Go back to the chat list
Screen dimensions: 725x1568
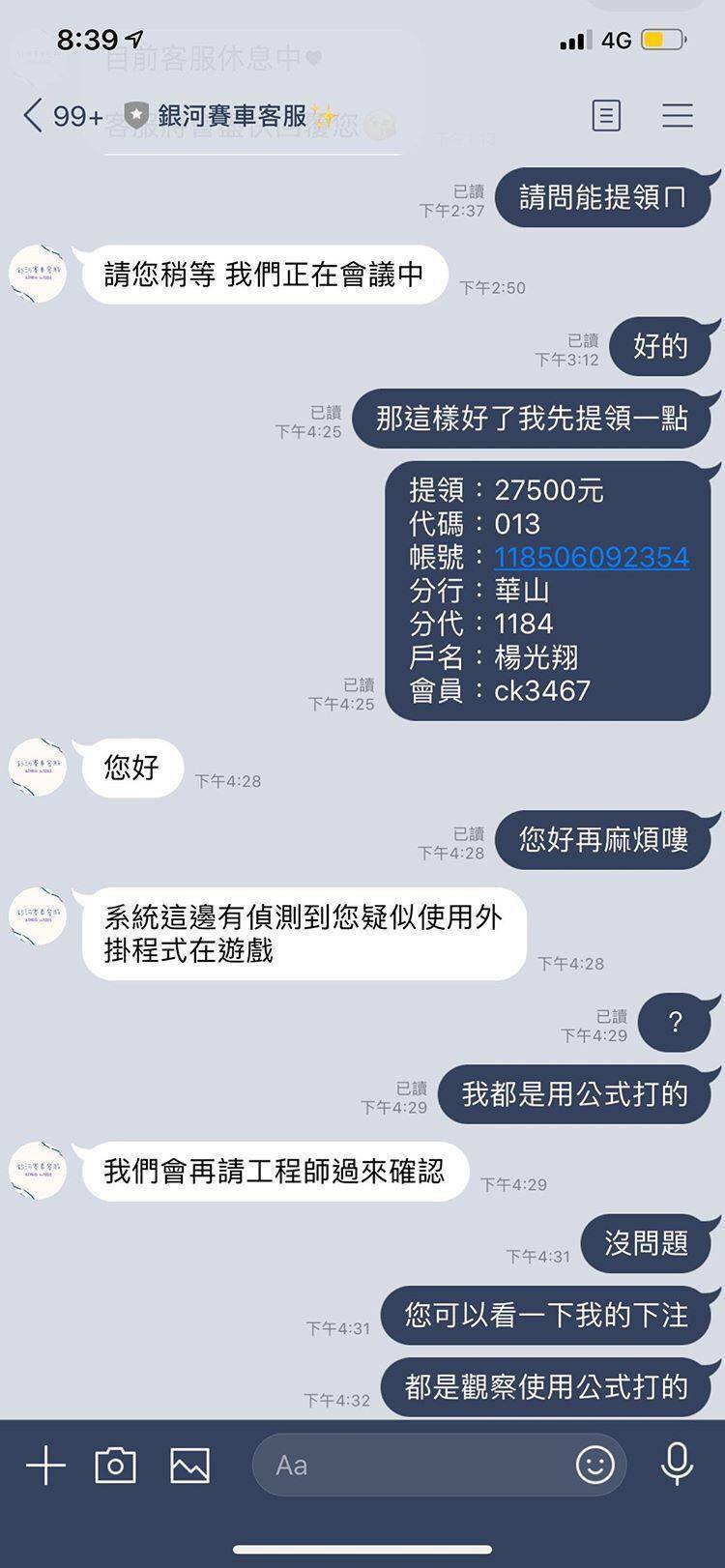pyautogui.click(x=34, y=116)
